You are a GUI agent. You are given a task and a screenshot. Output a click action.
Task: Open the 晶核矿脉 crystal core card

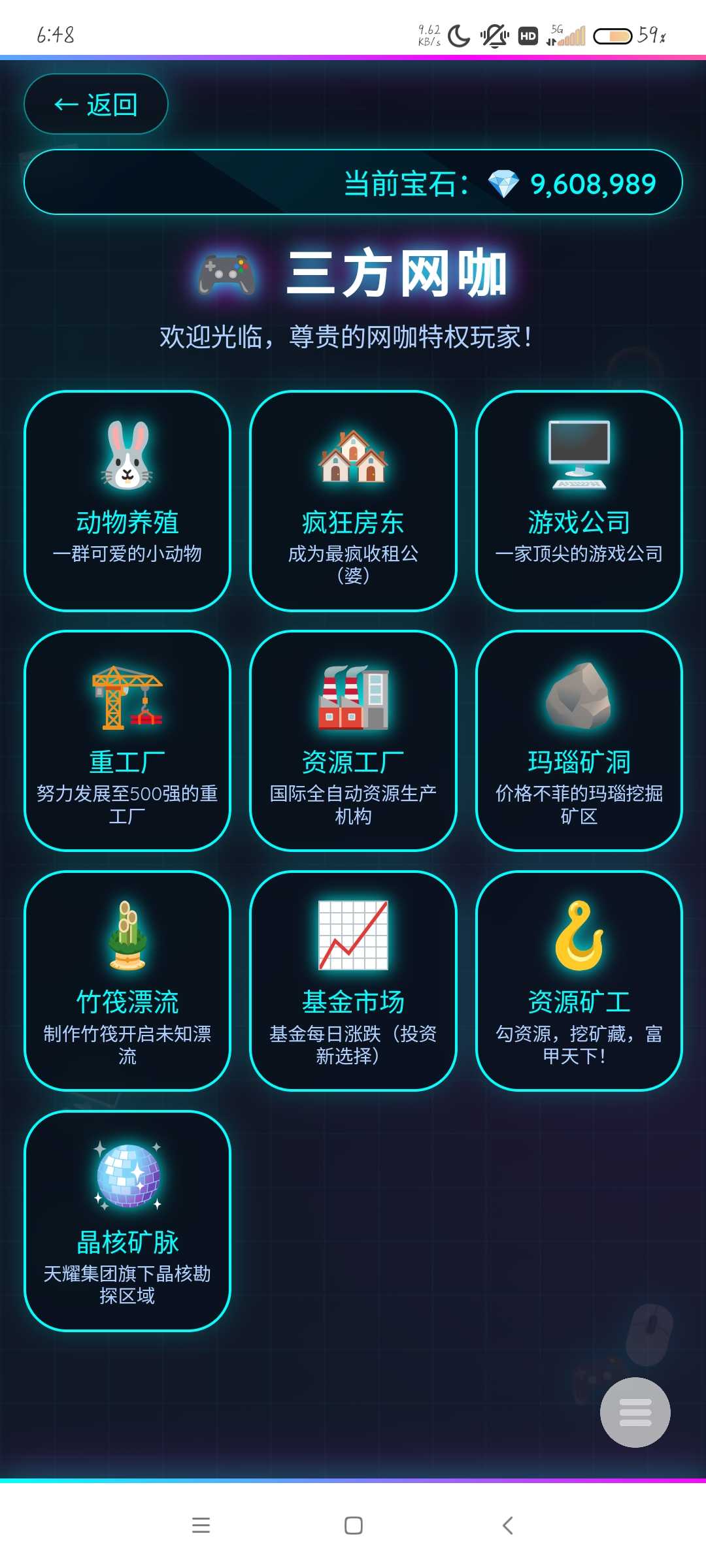tap(127, 1220)
